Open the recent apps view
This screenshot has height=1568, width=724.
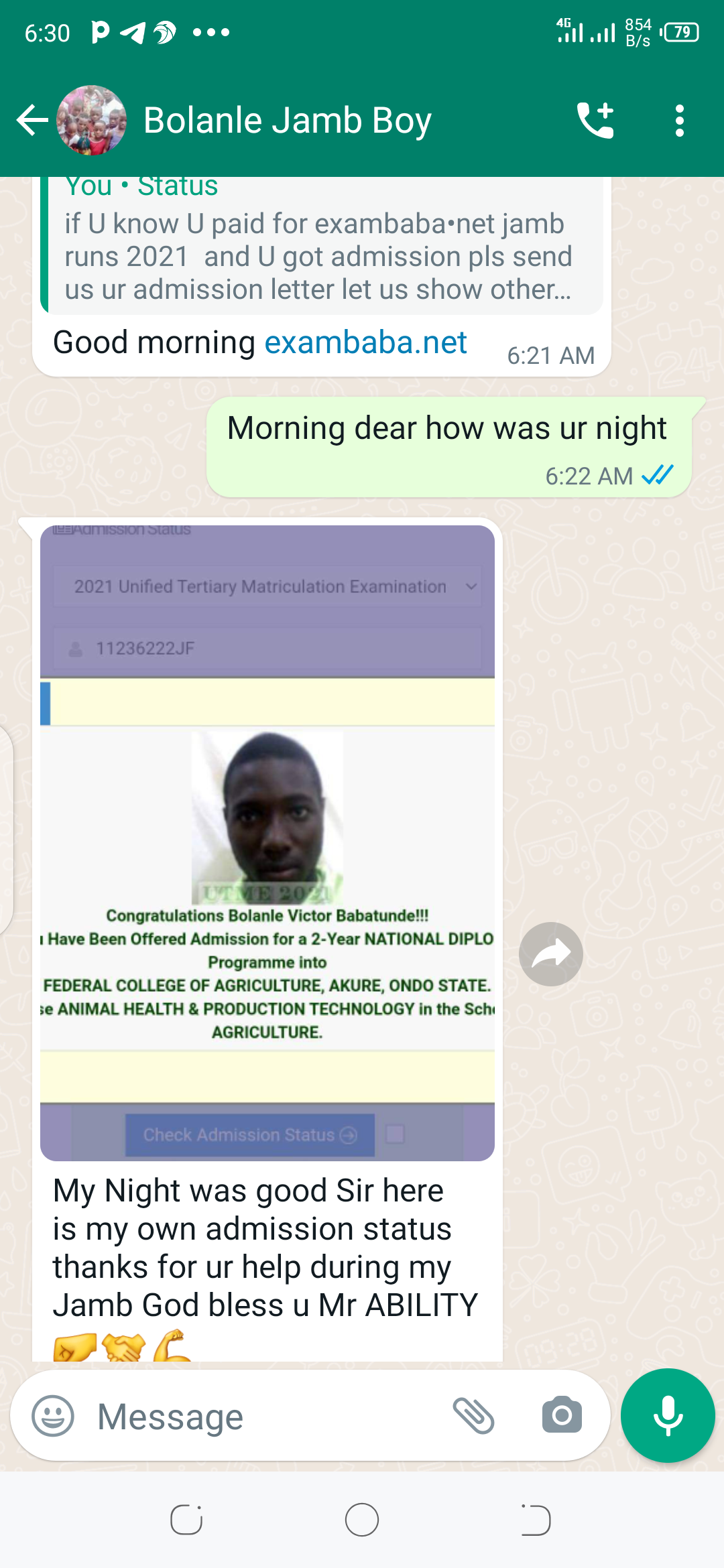click(x=186, y=1520)
